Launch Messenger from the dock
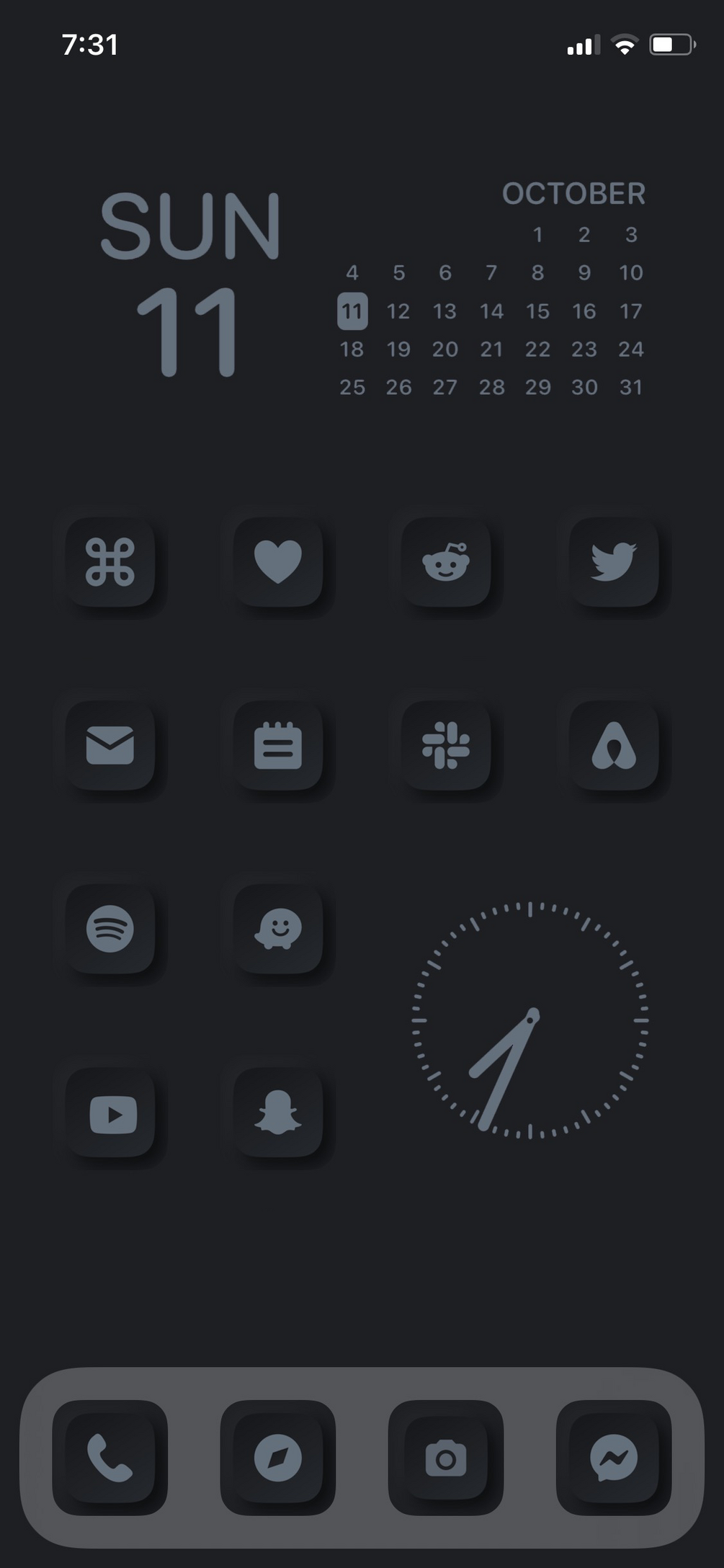Image resolution: width=724 pixels, height=1568 pixels. 614,1457
